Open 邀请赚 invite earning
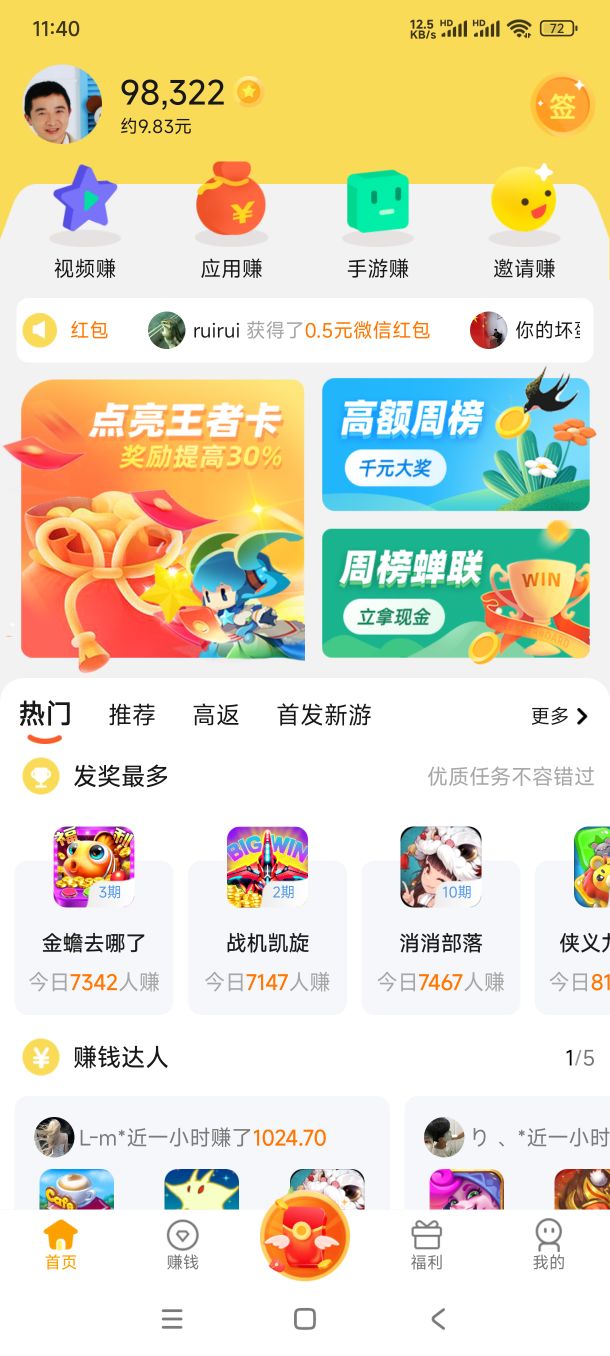 tap(524, 223)
